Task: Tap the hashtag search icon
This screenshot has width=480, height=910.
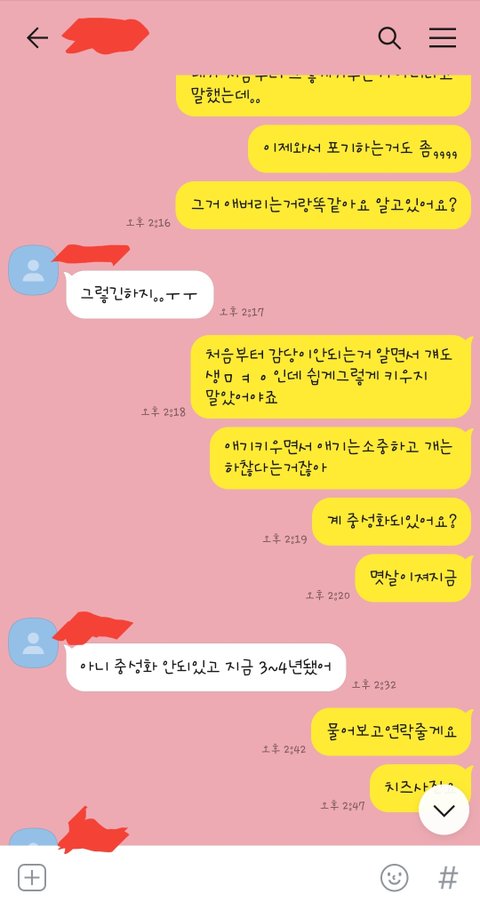Action: 447,878
